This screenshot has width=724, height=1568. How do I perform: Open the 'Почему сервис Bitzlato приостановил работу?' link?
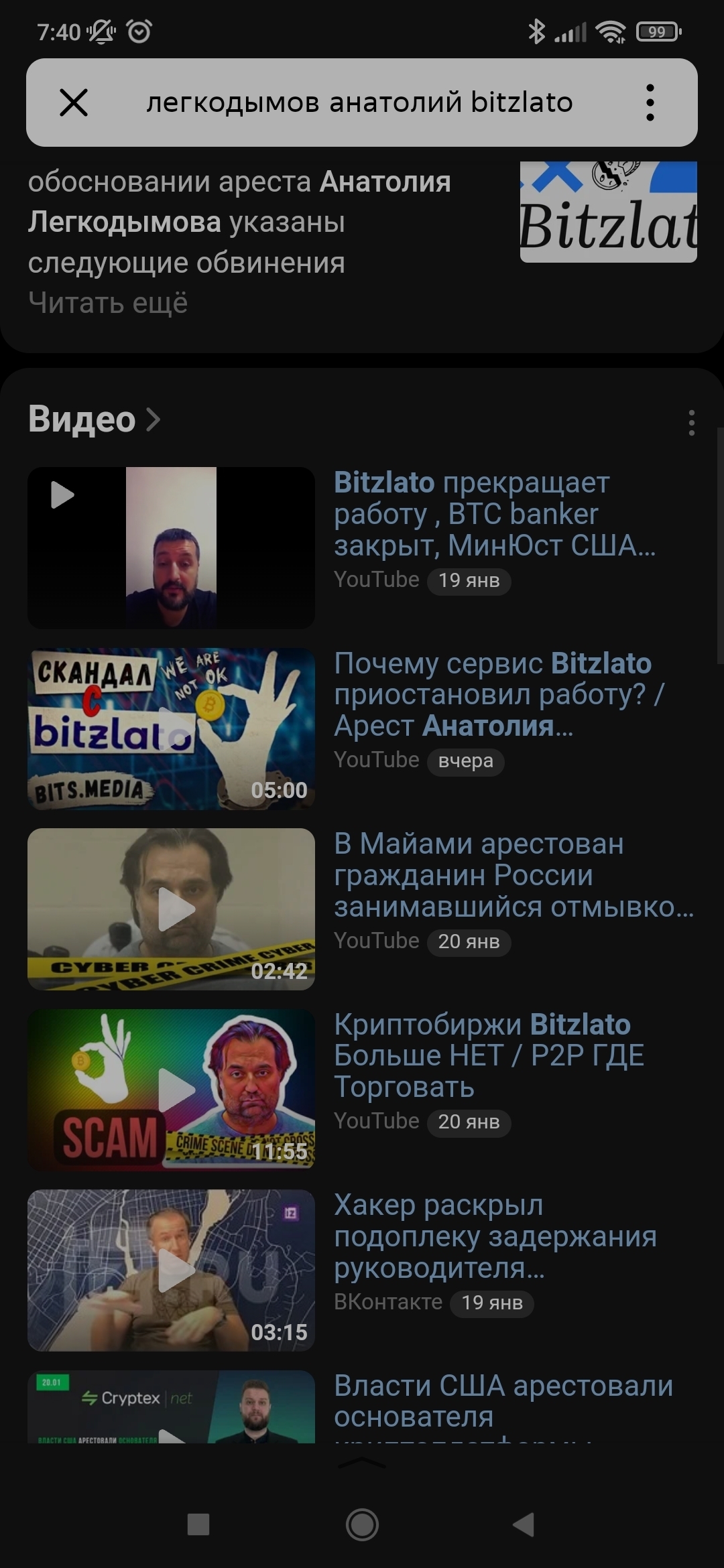(x=497, y=694)
